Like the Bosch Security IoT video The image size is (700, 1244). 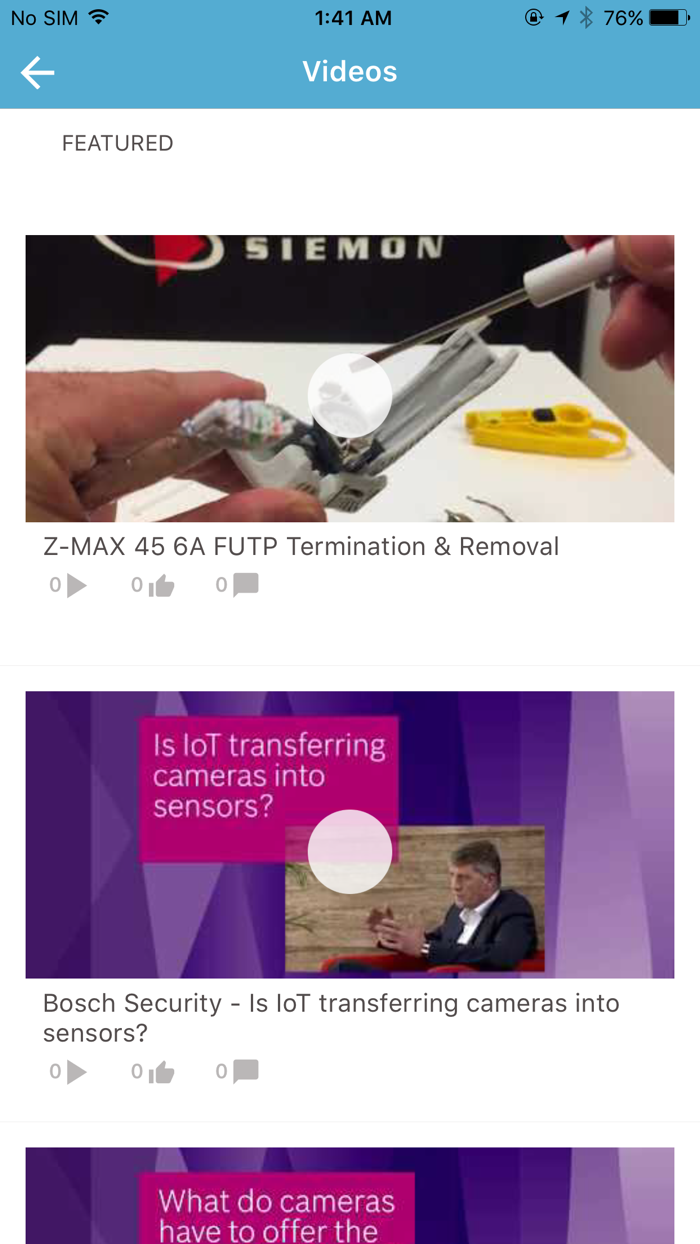click(x=161, y=1072)
